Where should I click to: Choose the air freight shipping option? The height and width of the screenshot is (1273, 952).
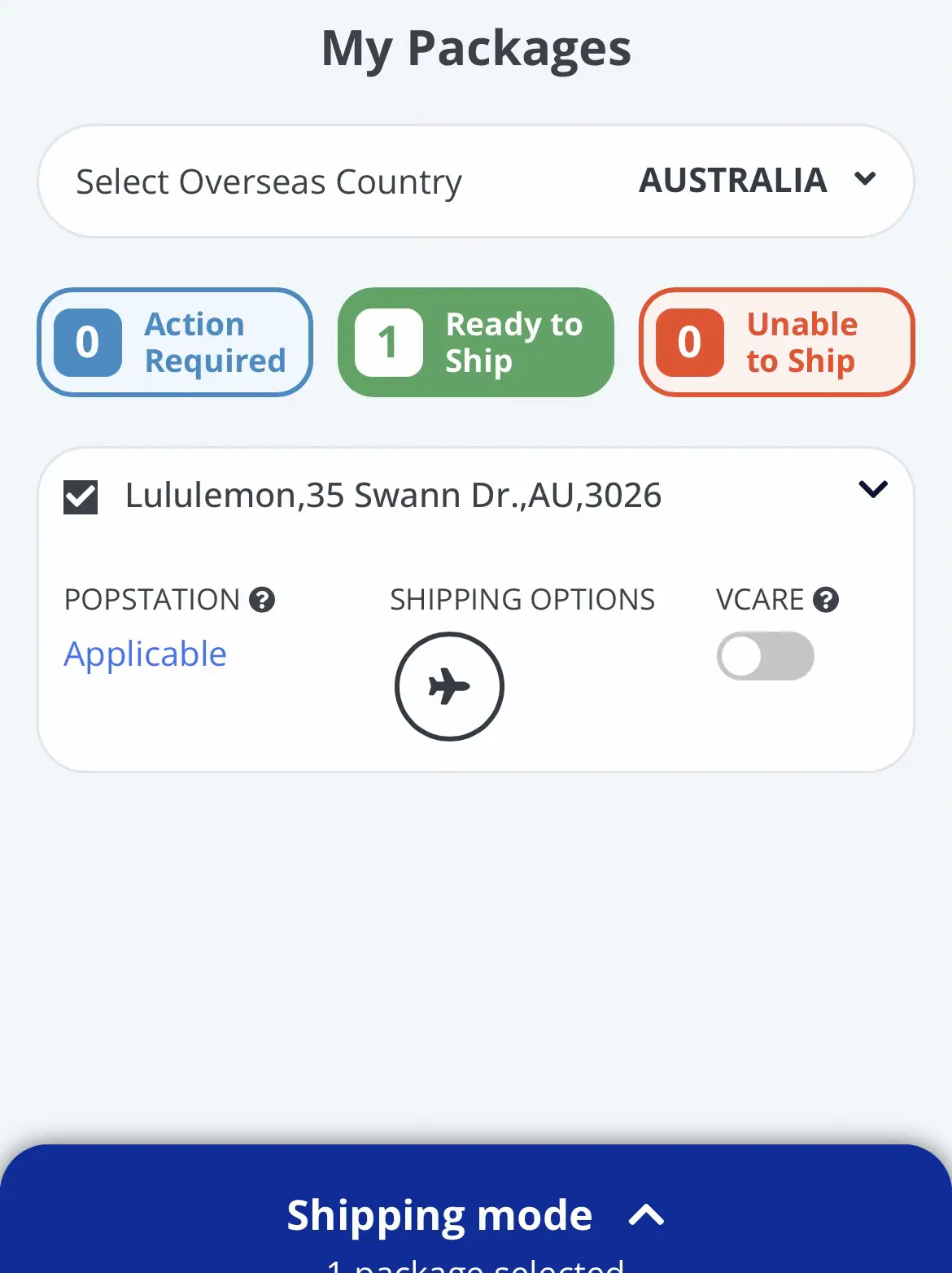tap(449, 686)
